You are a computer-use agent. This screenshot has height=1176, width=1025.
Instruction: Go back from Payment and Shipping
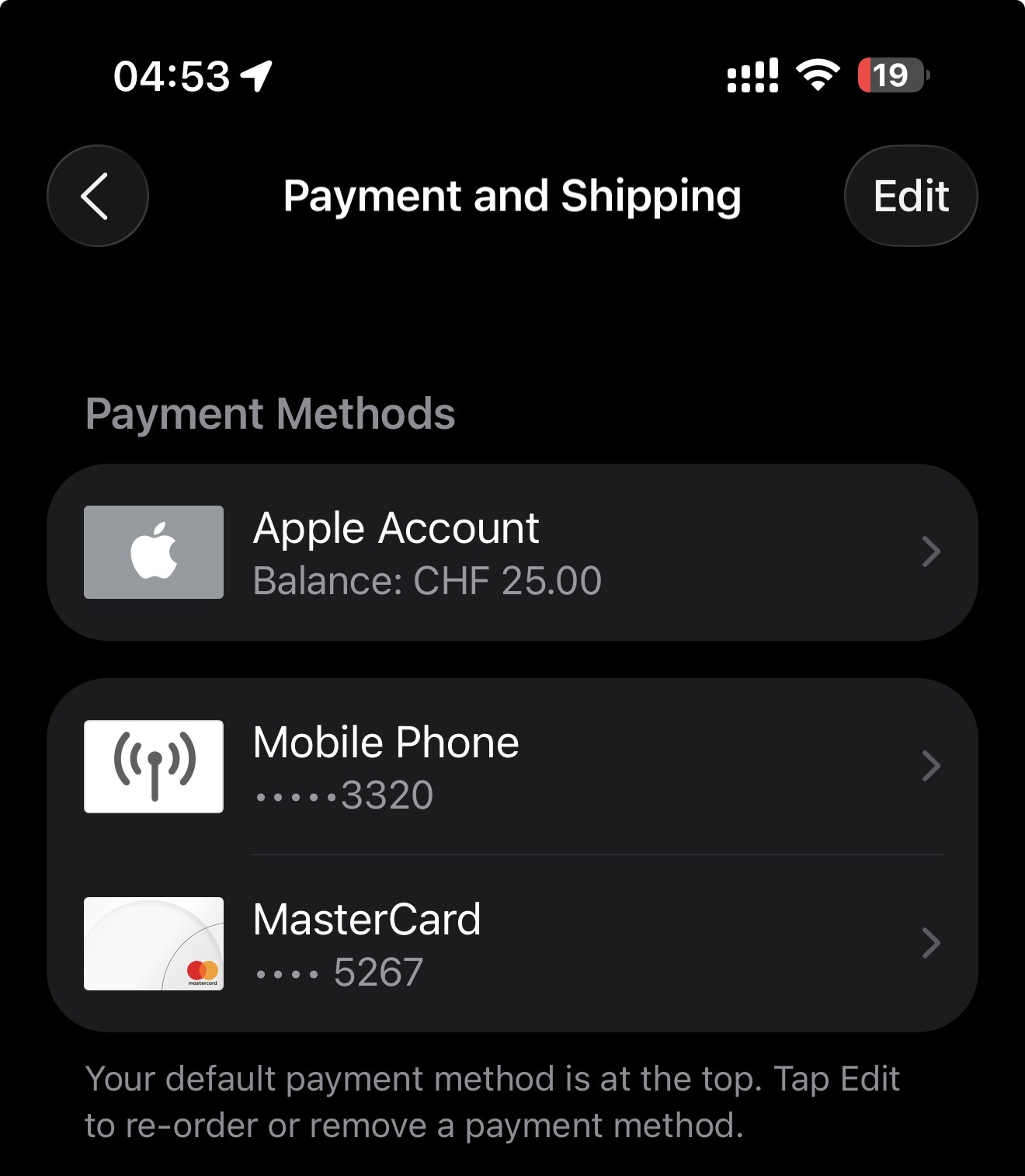tap(97, 196)
